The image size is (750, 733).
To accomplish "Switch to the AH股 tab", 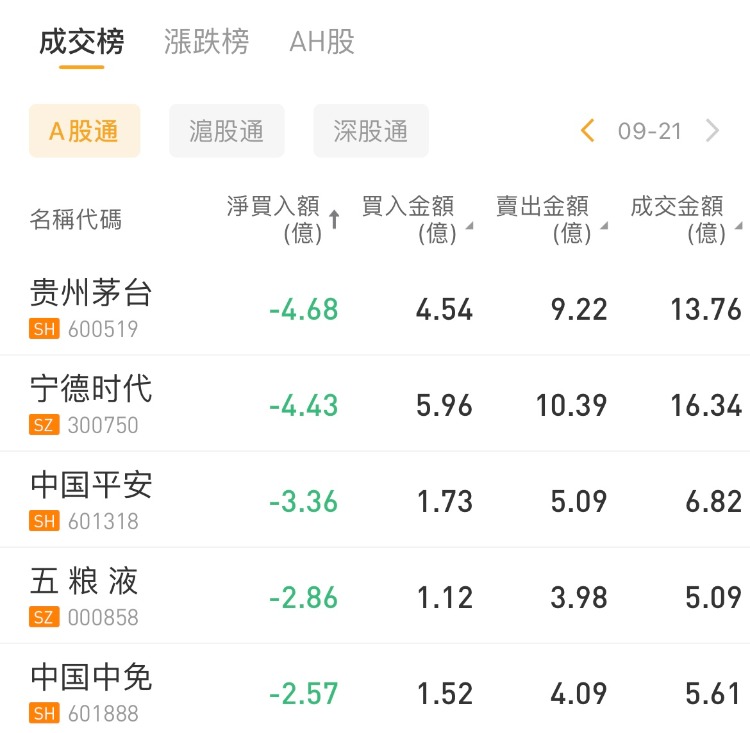I will click(322, 42).
